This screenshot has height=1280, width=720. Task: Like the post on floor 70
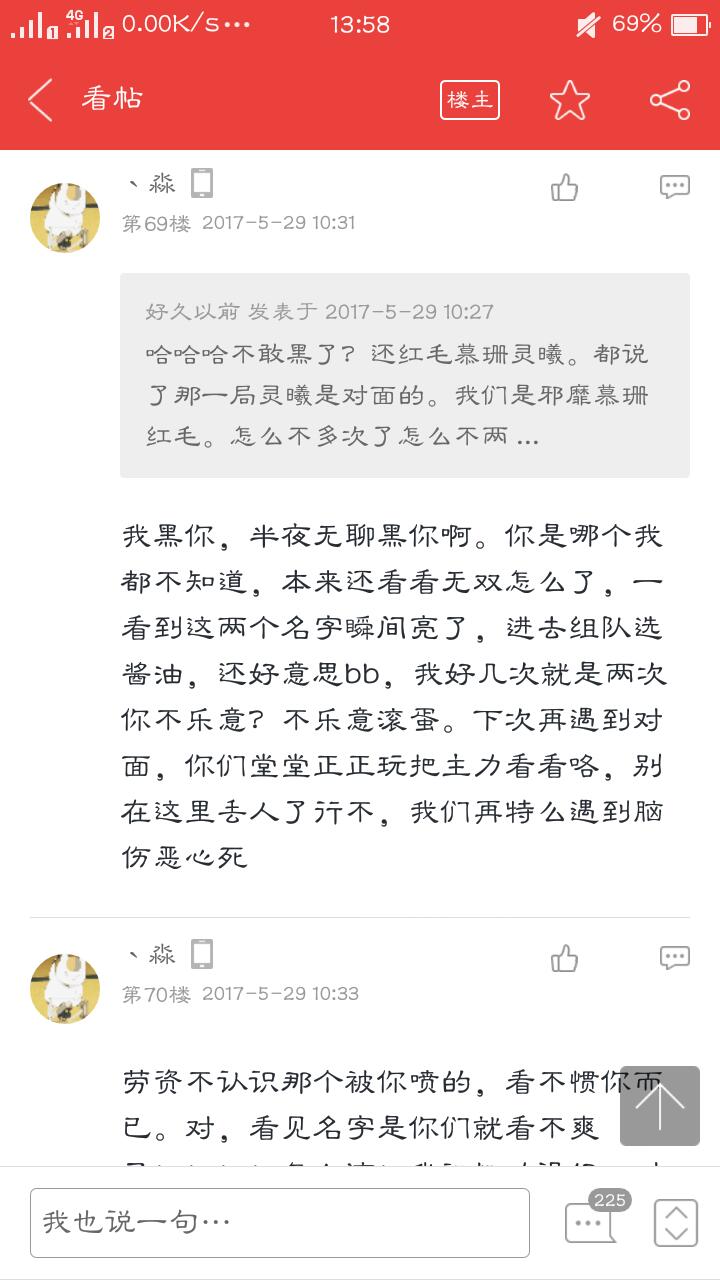pos(564,958)
